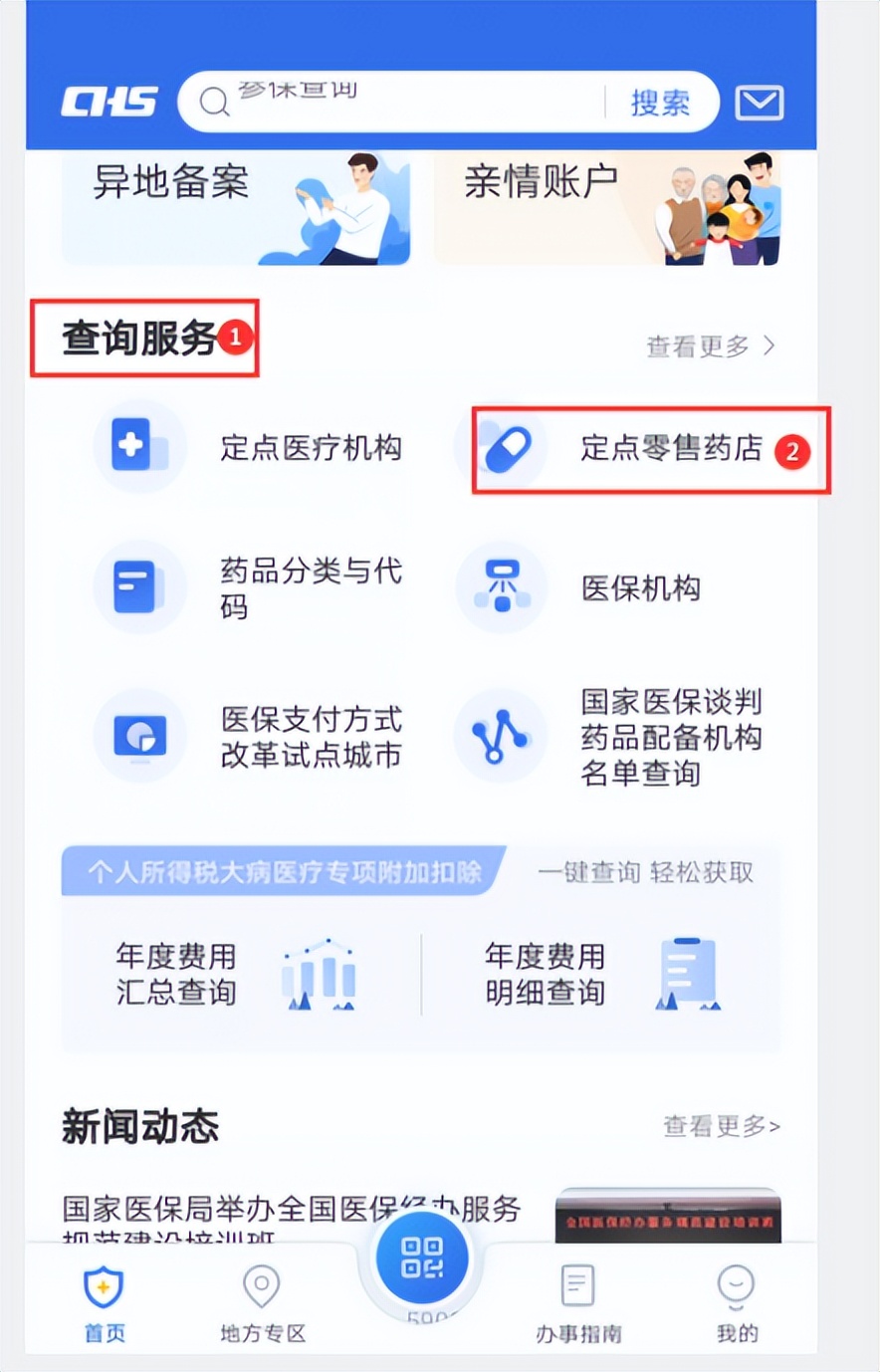Open 药品分类与代码
This screenshot has height=1372, width=880.
point(249,587)
